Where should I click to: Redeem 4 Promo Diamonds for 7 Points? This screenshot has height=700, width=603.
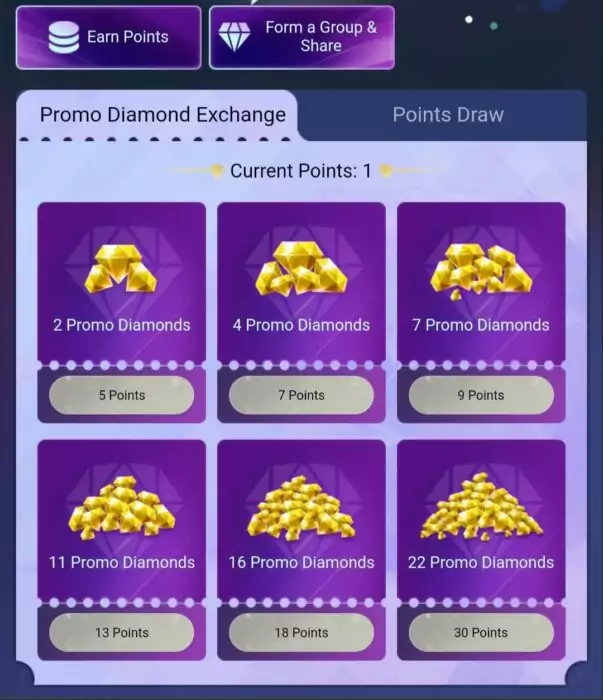tap(301, 395)
